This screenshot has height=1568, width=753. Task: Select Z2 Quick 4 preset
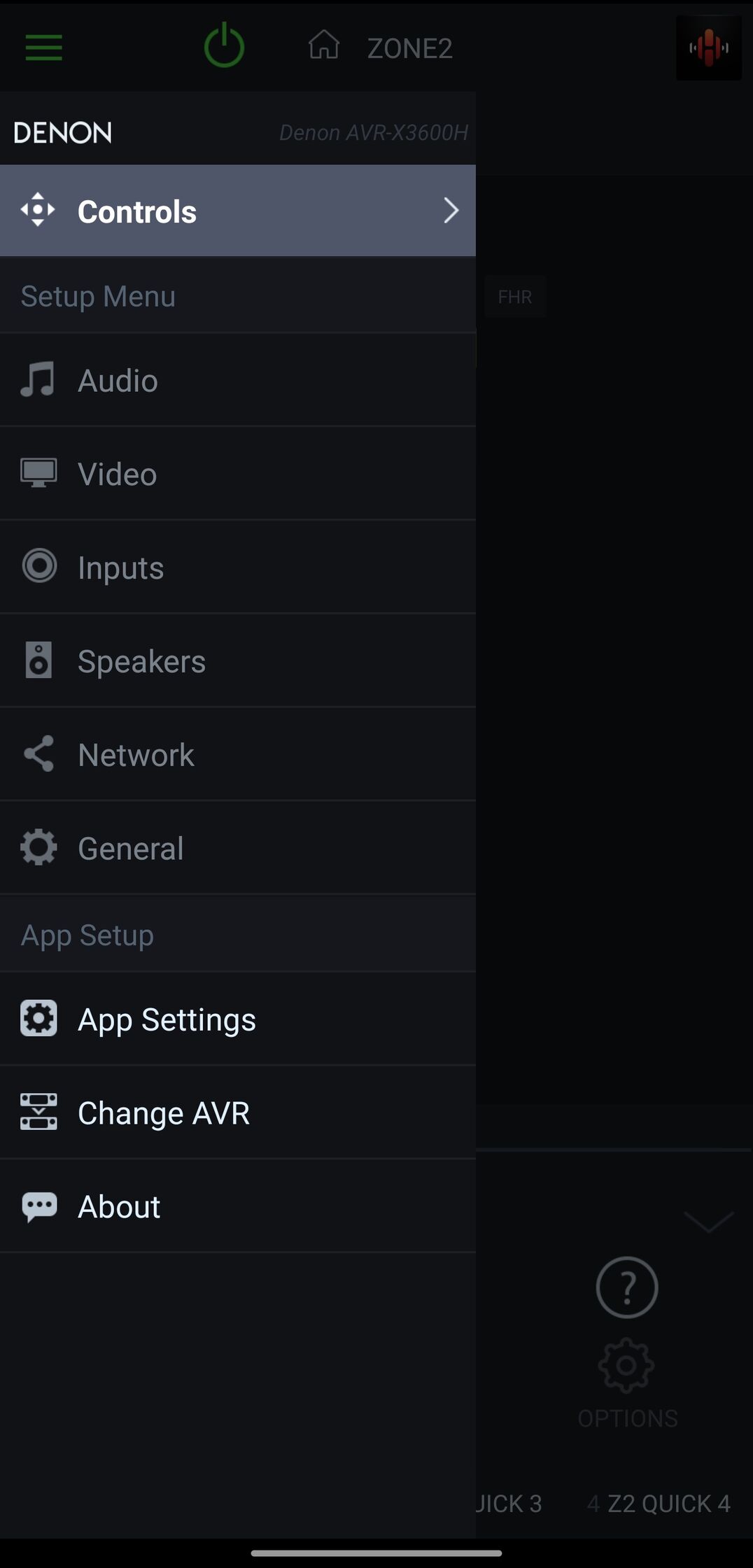(x=659, y=1503)
